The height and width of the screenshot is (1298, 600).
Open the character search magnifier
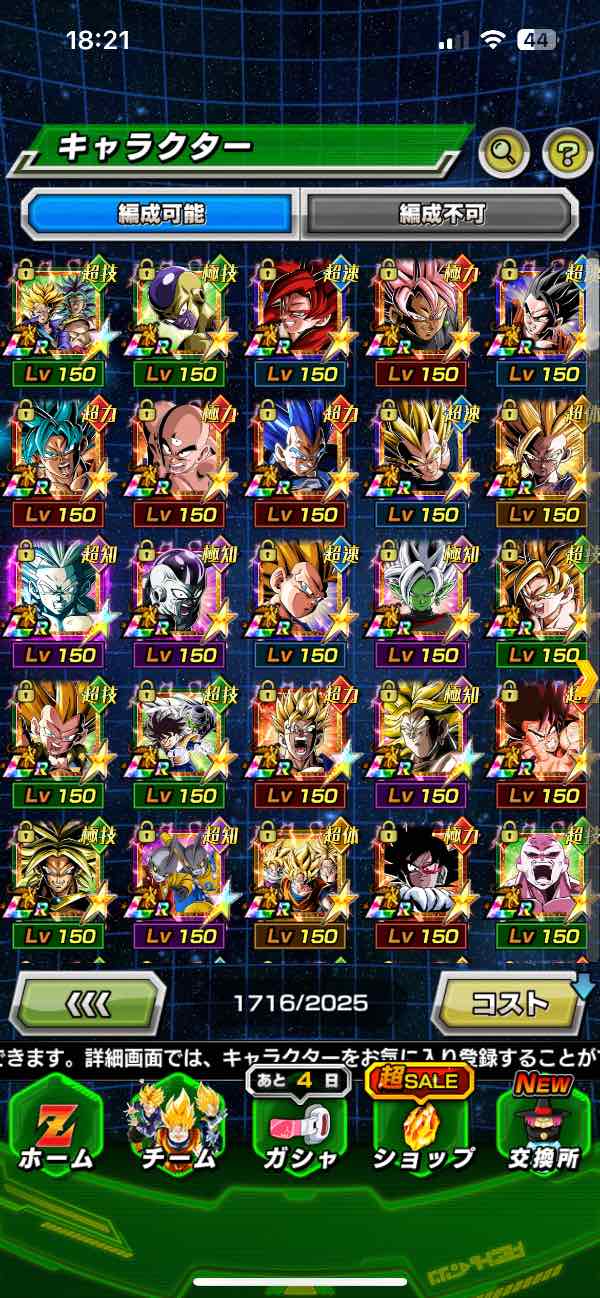point(503,153)
